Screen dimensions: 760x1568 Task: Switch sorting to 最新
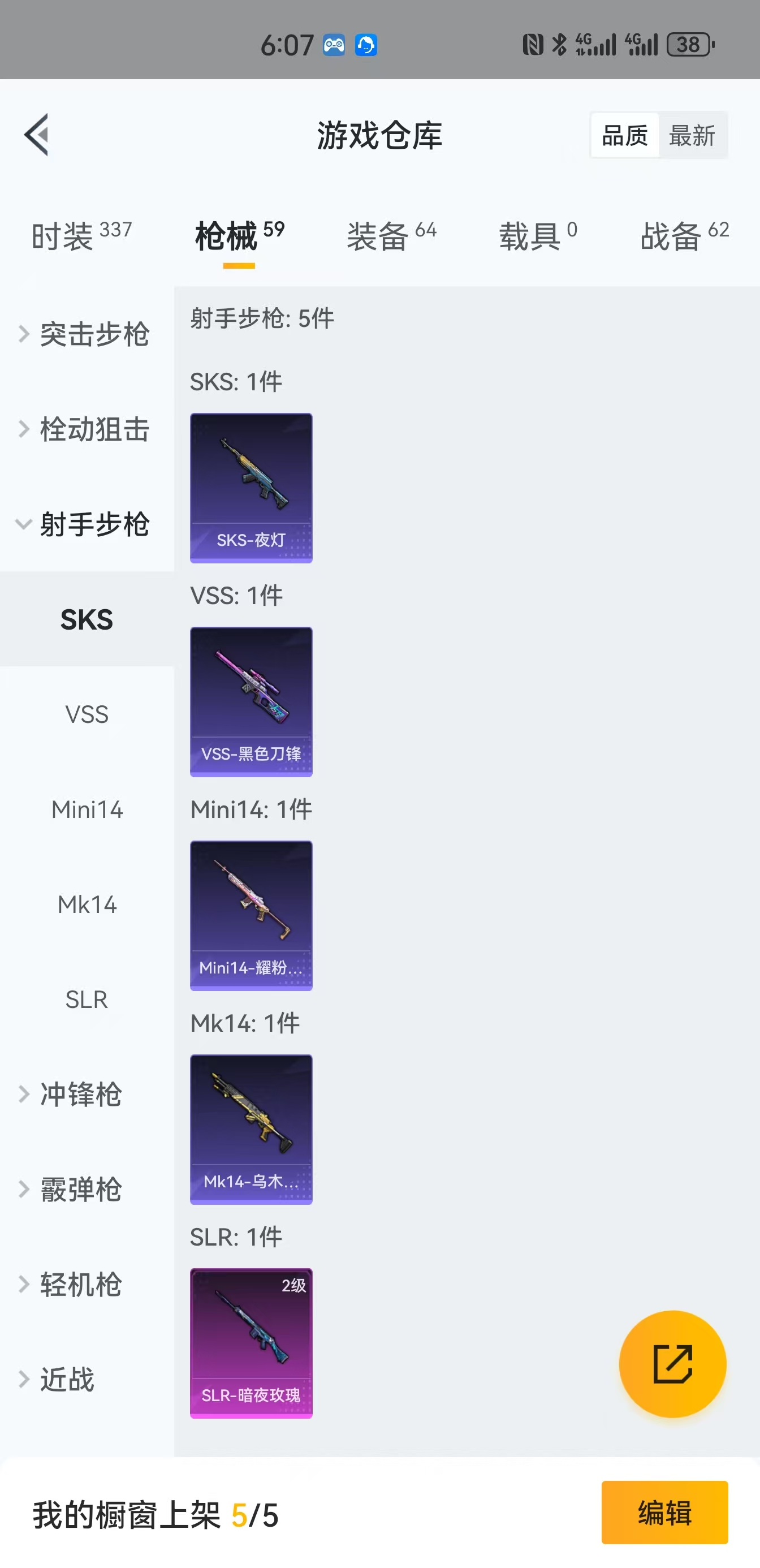pos(694,135)
